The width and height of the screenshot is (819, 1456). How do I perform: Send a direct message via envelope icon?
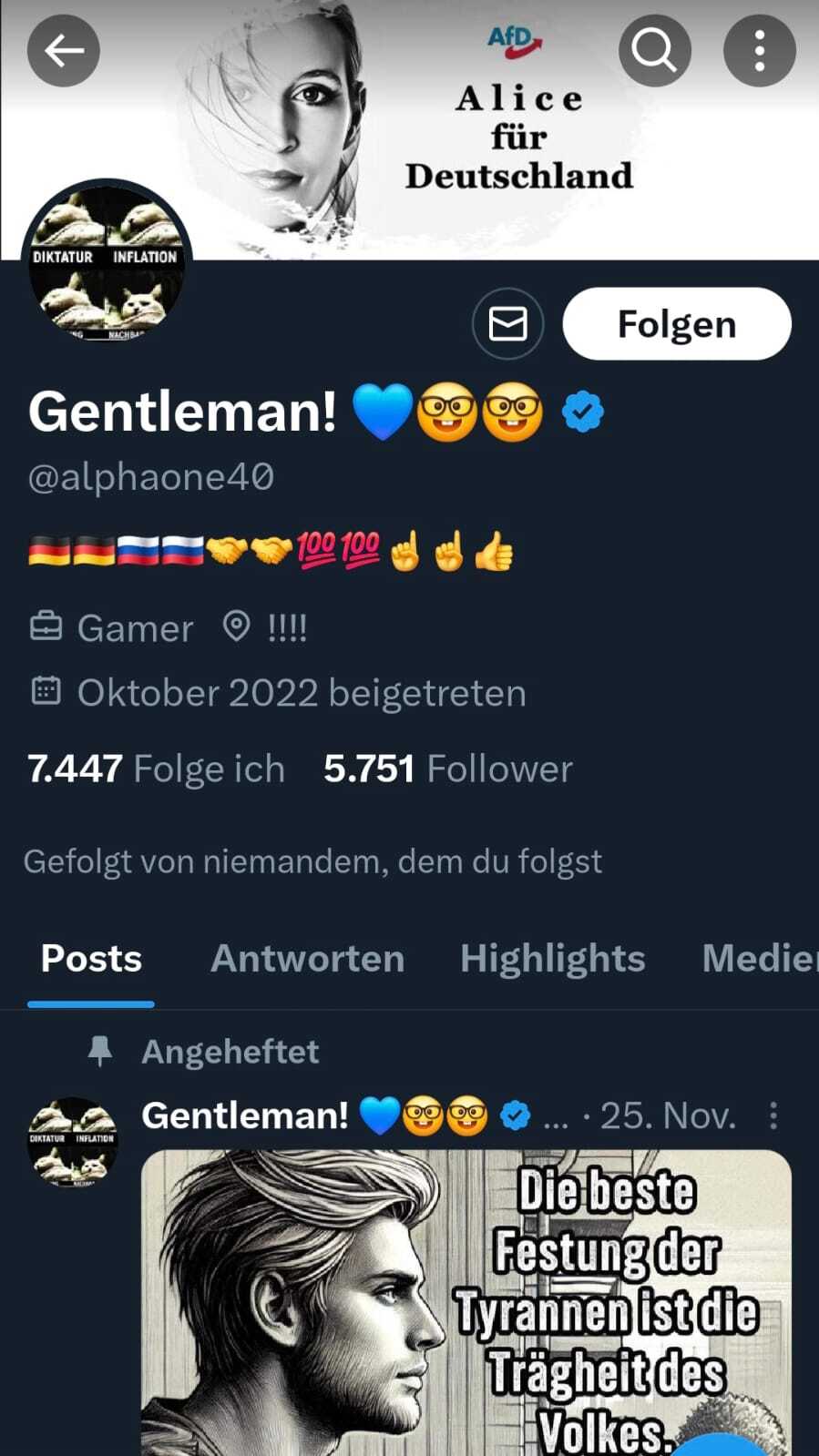[x=507, y=323]
